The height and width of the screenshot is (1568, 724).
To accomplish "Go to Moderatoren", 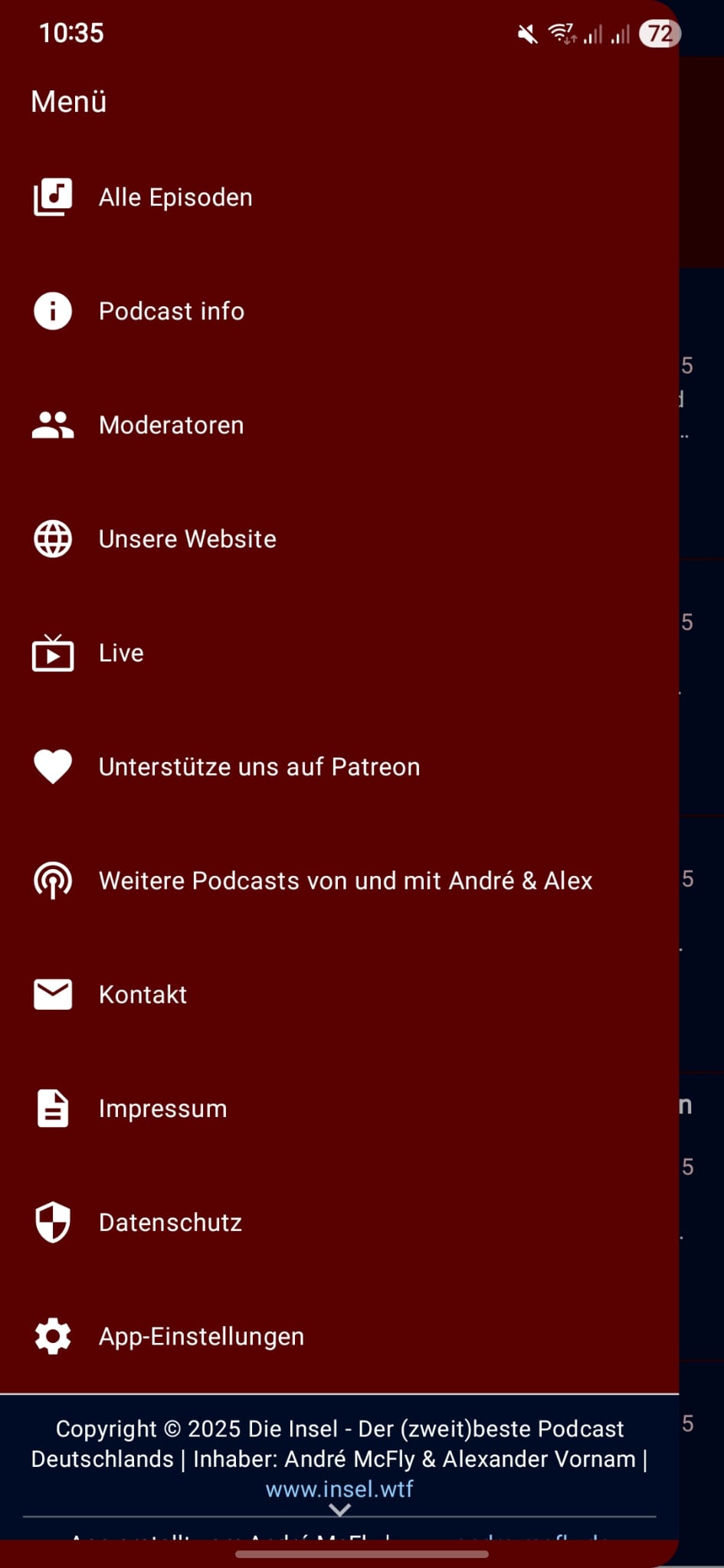I will coord(172,426).
